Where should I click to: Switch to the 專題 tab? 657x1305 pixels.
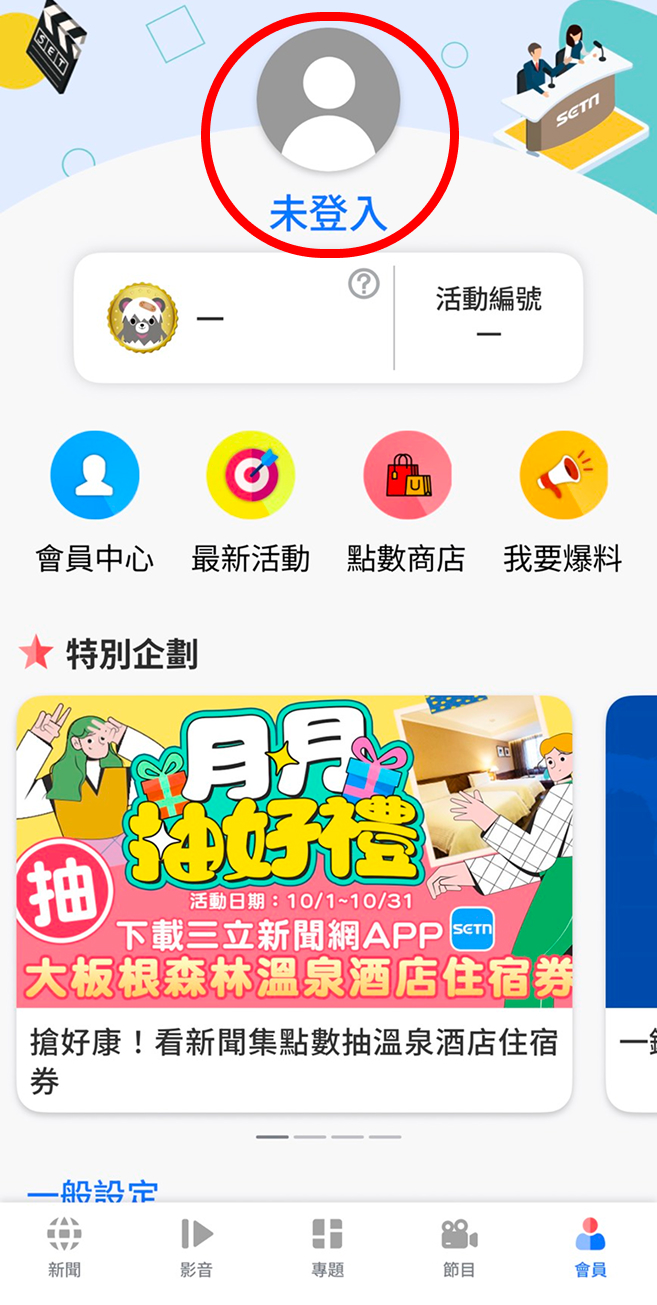(x=327, y=1247)
